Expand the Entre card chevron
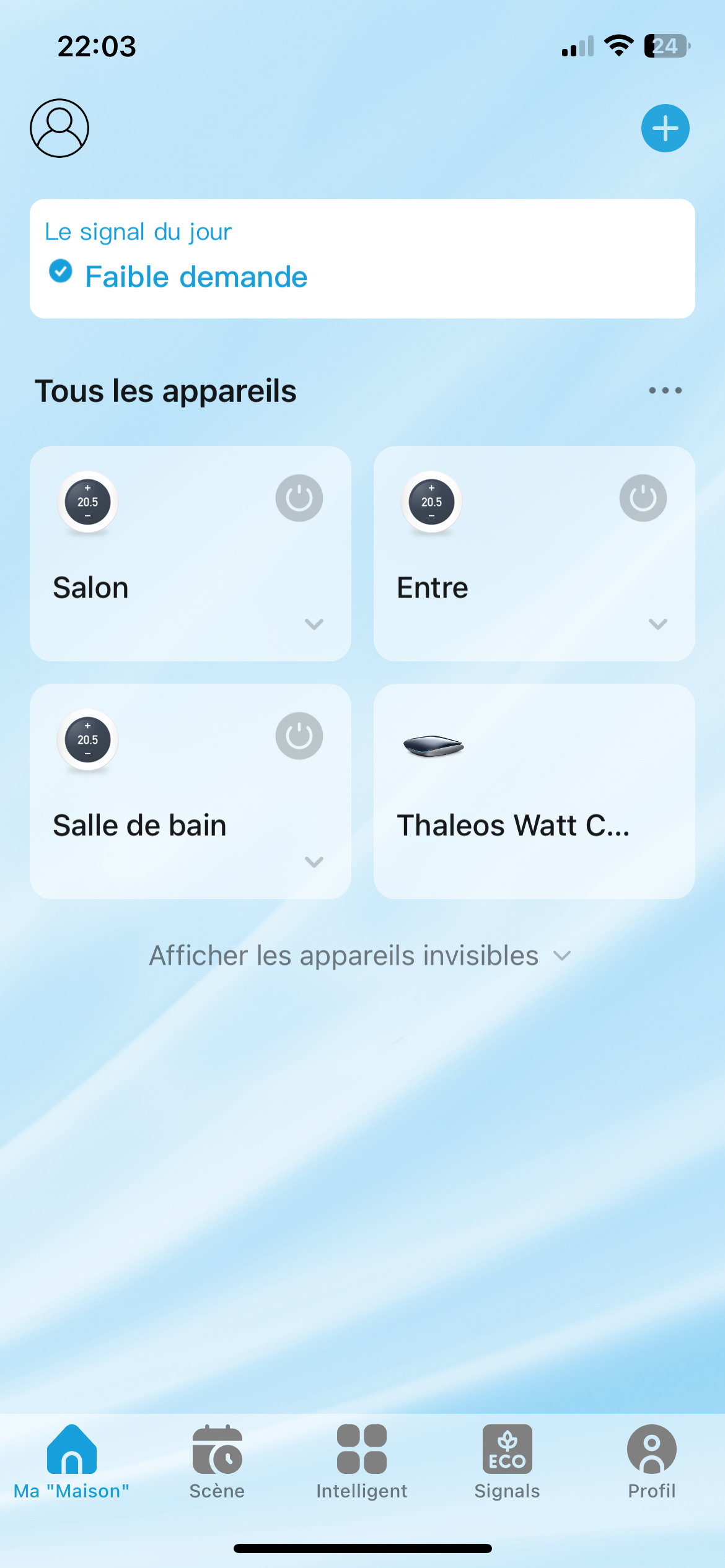This screenshot has height=1568, width=725. (657, 624)
